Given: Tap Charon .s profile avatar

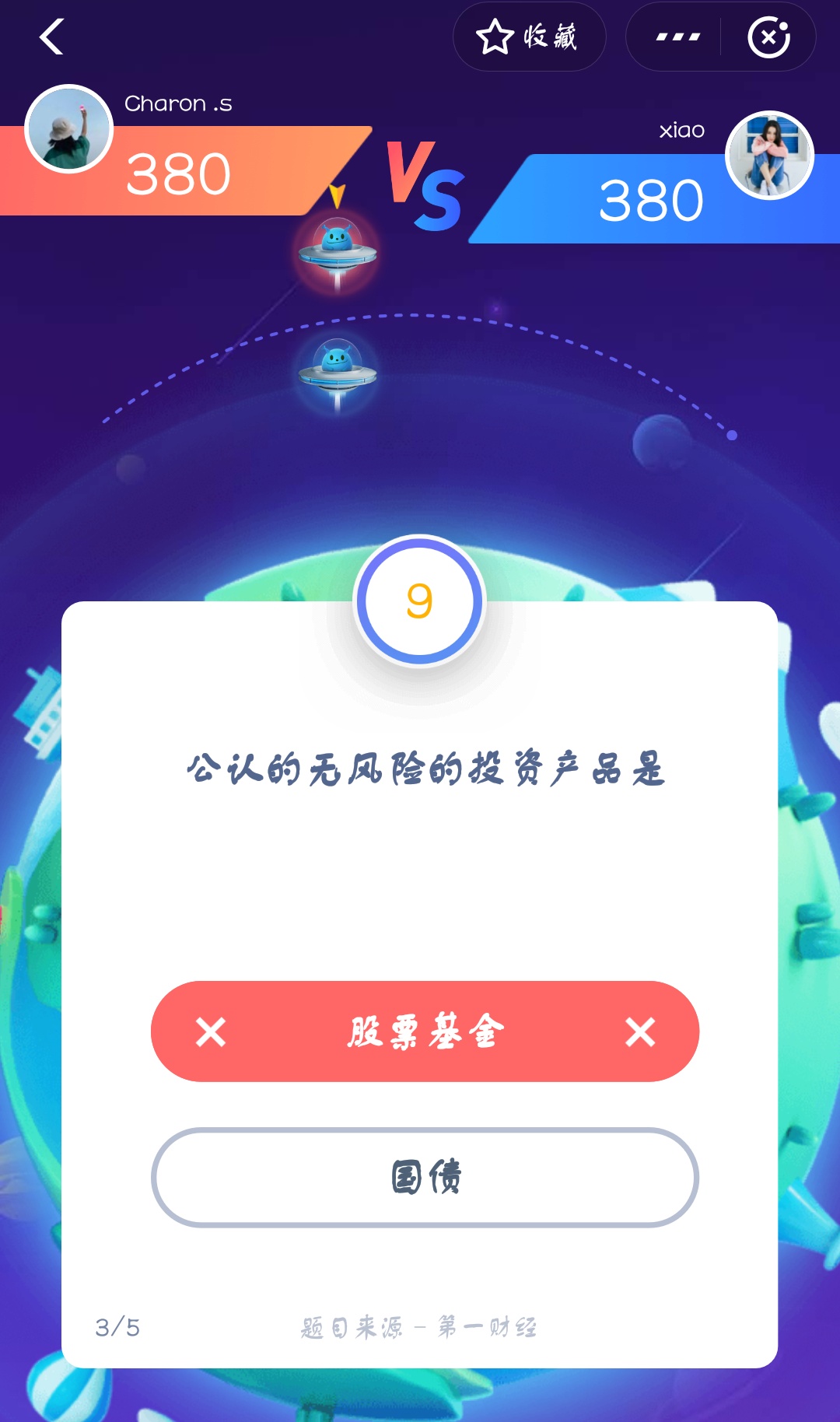Looking at the screenshot, I should pos(70,127).
